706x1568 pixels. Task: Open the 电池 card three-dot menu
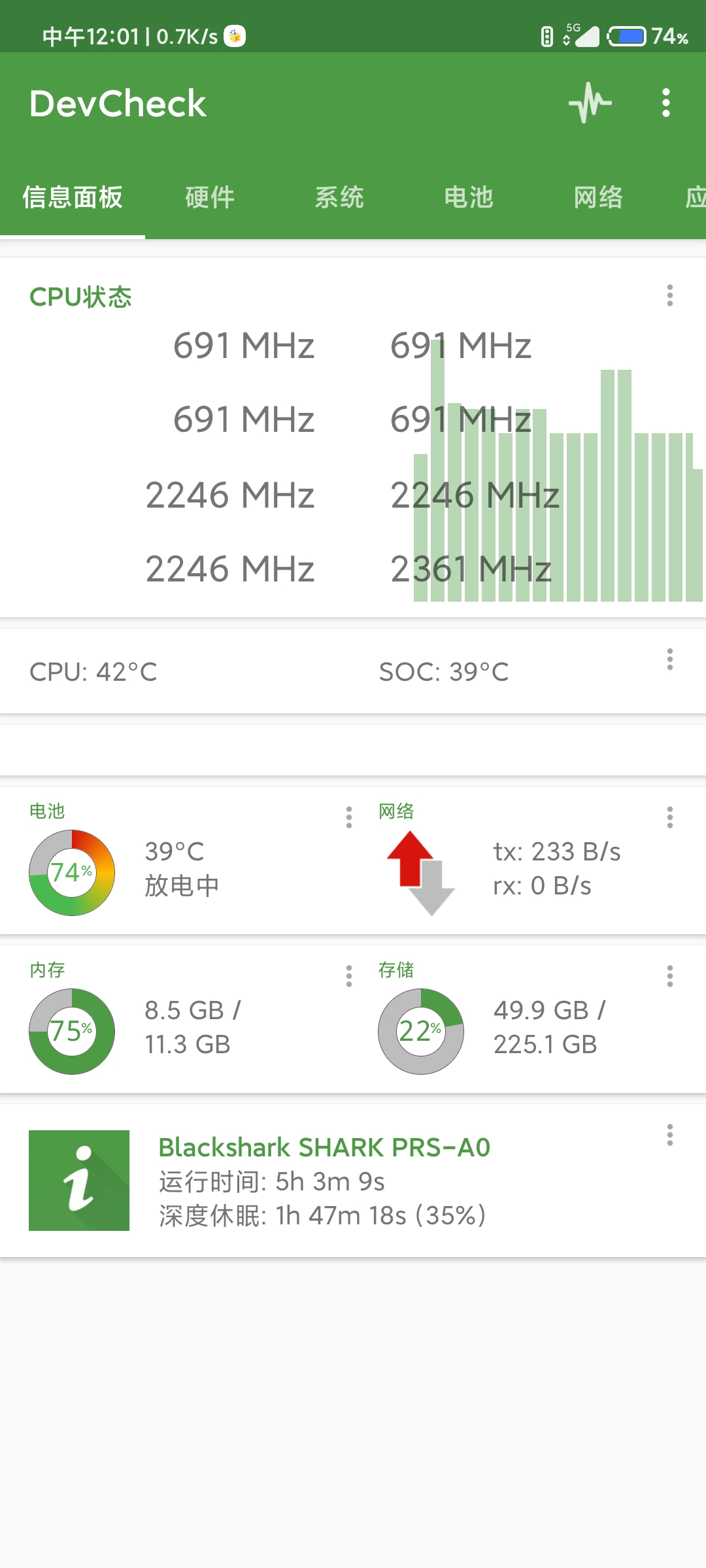pos(348,817)
